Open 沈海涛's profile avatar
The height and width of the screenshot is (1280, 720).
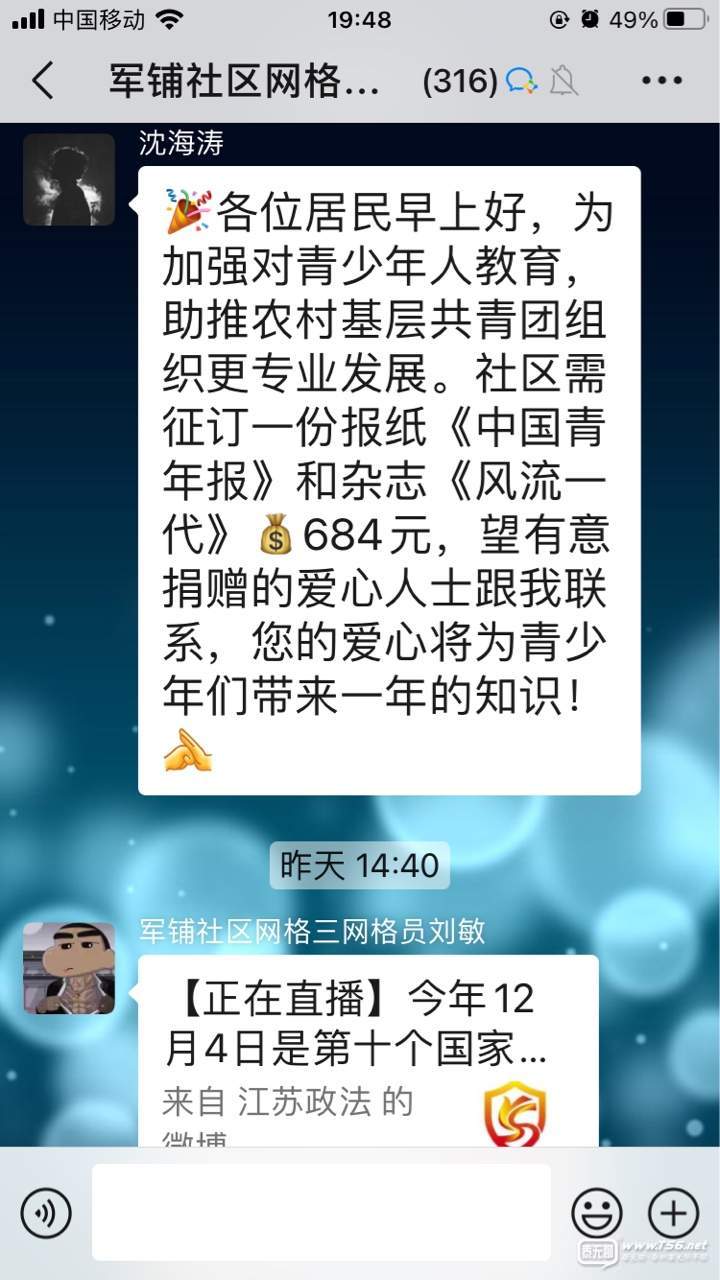click(69, 179)
